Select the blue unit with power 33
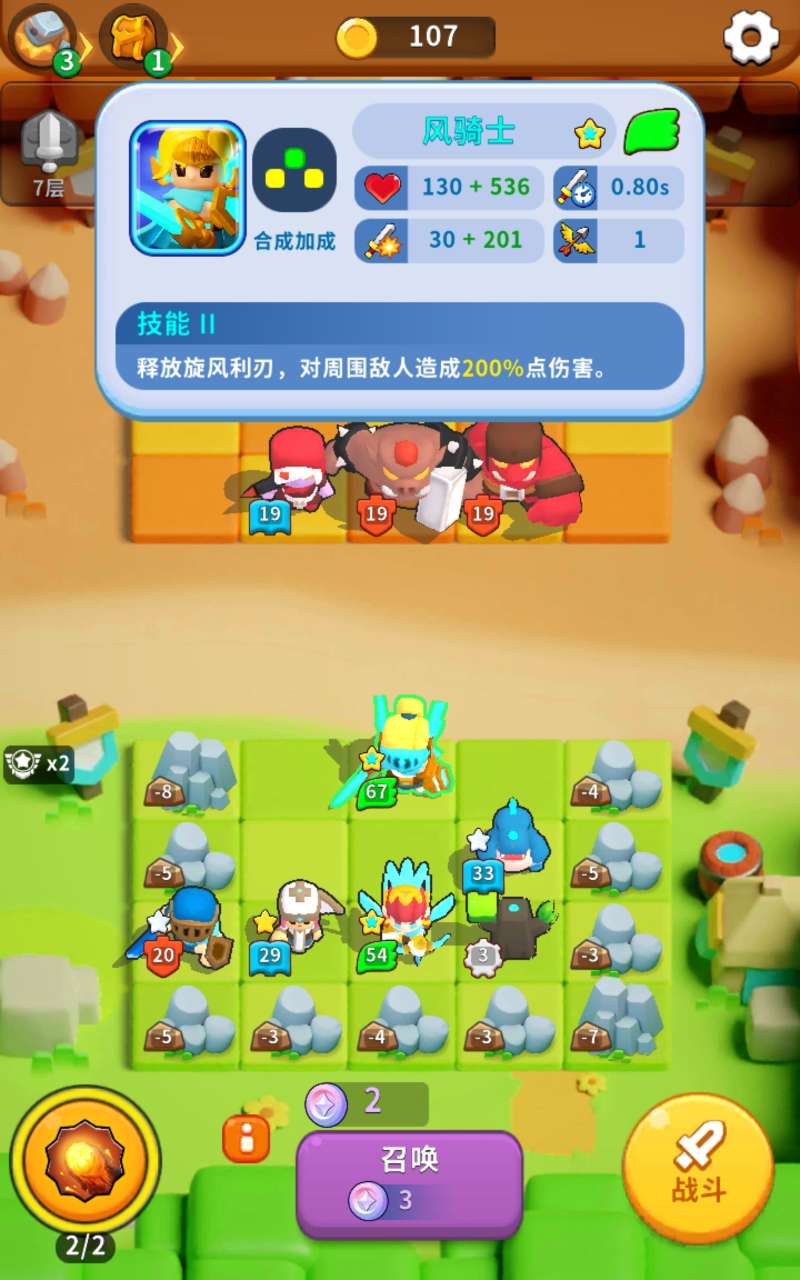Viewport: 800px width, 1280px height. [512, 840]
